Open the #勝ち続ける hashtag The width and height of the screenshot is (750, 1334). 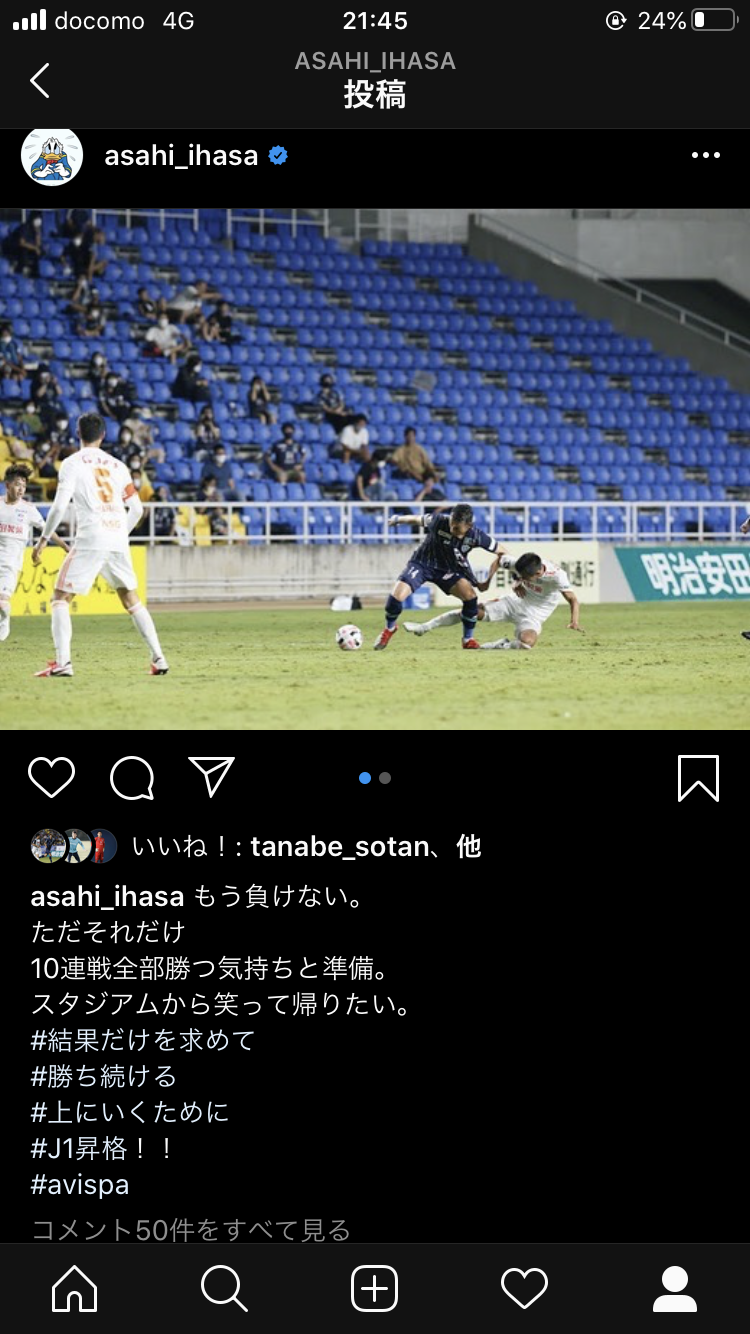(x=104, y=1076)
